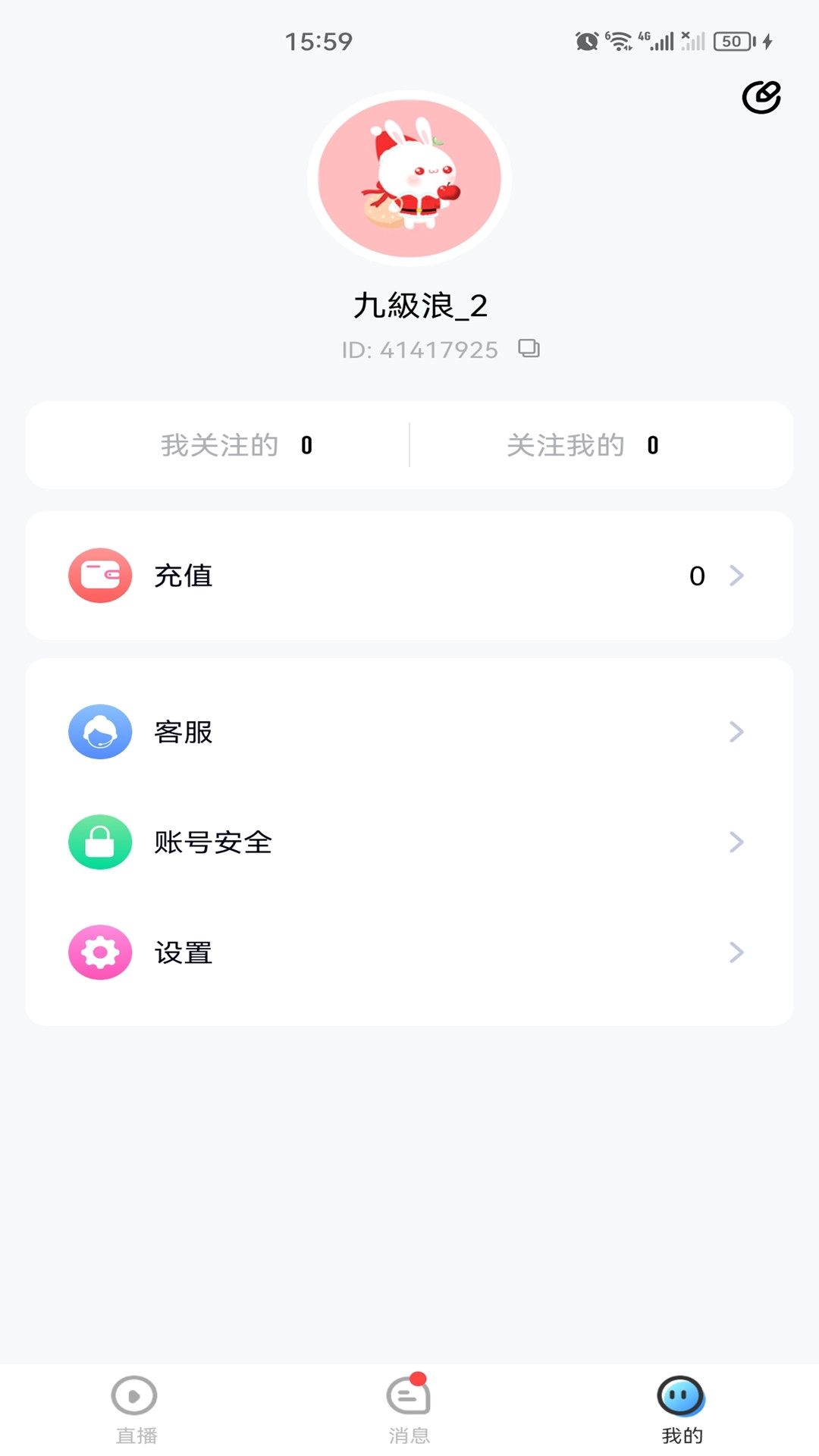Copy the ID using the copy icon
The image size is (819, 1456).
529,349
